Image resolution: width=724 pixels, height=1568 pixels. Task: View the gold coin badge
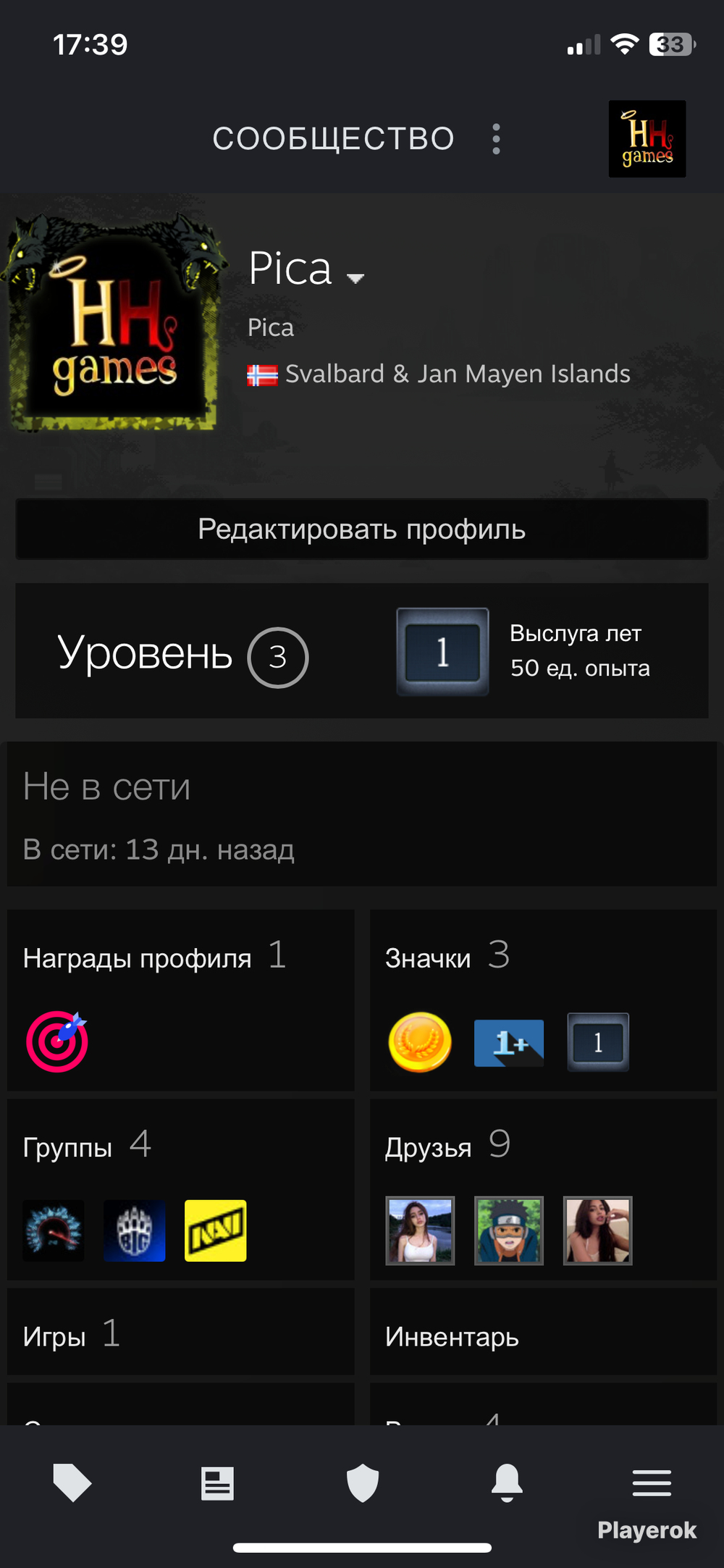420,1042
